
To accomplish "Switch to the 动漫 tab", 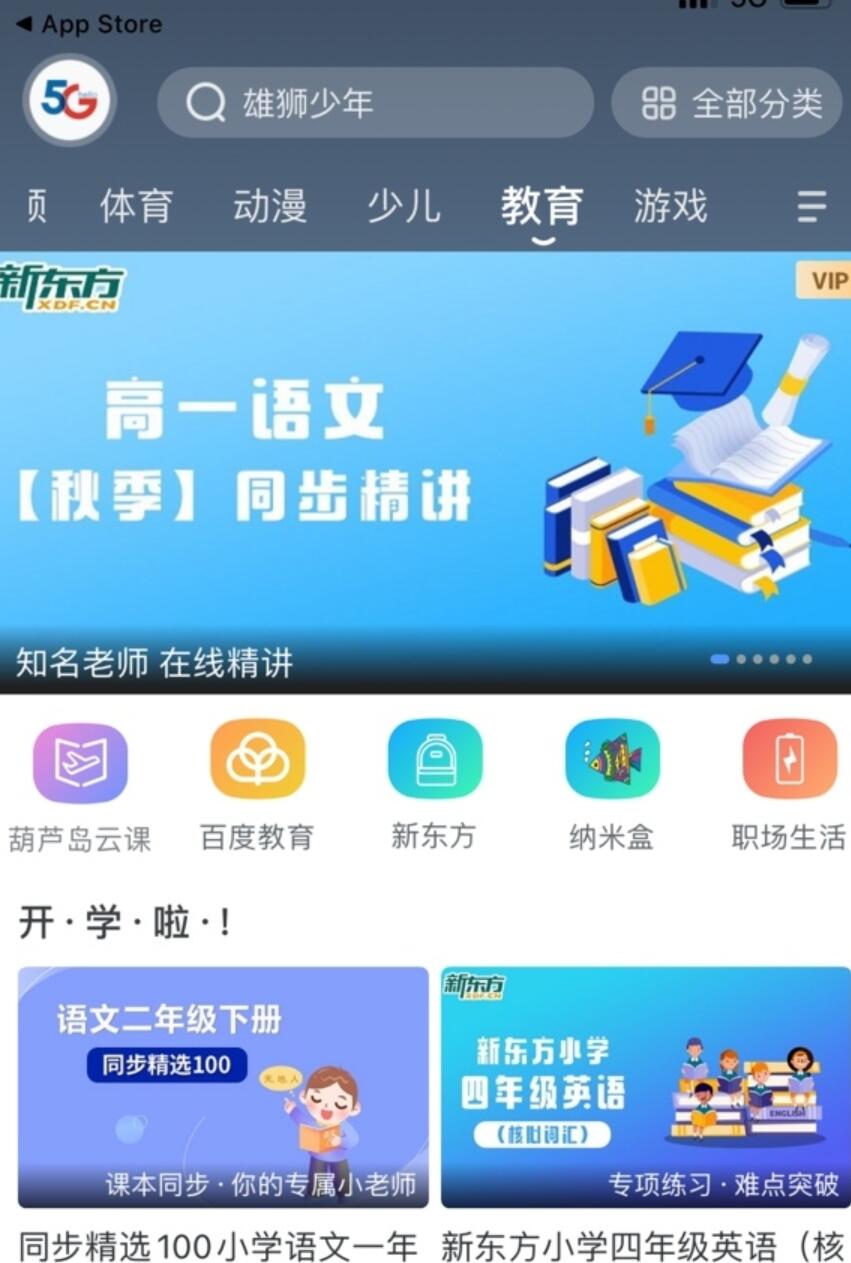I will (x=269, y=207).
